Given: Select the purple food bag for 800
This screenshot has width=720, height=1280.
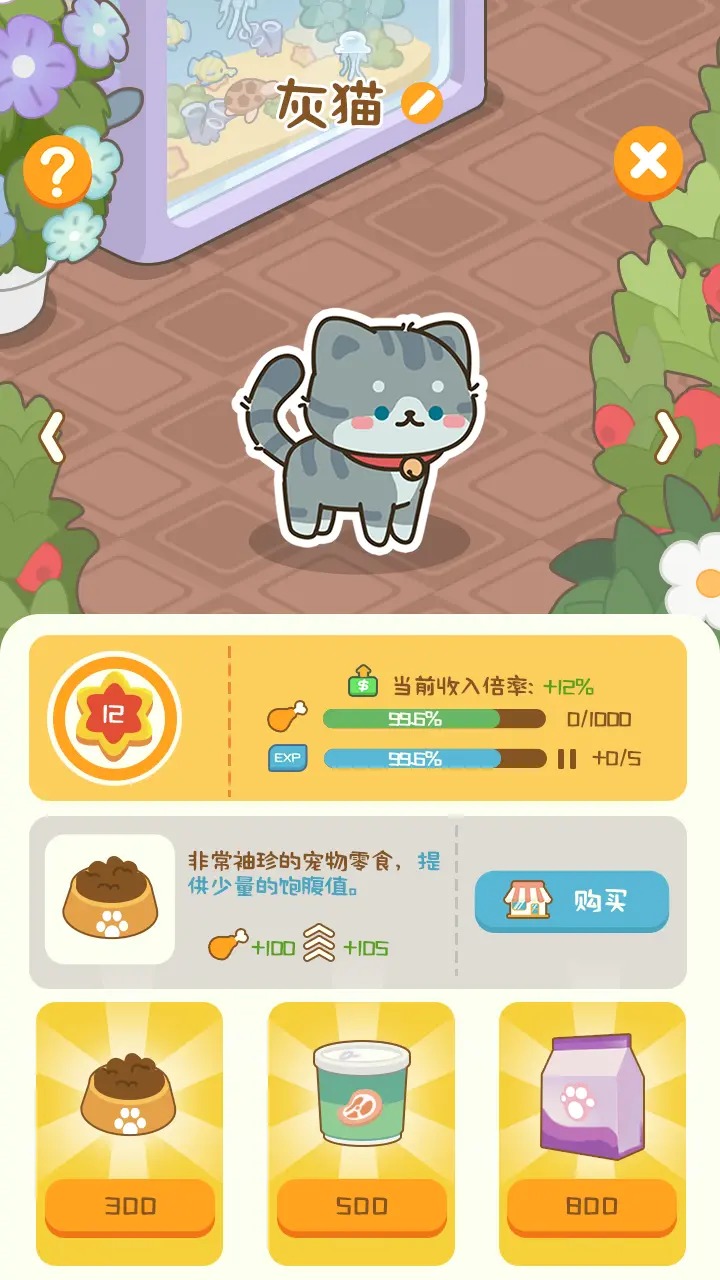Looking at the screenshot, I should (592, 1130).
